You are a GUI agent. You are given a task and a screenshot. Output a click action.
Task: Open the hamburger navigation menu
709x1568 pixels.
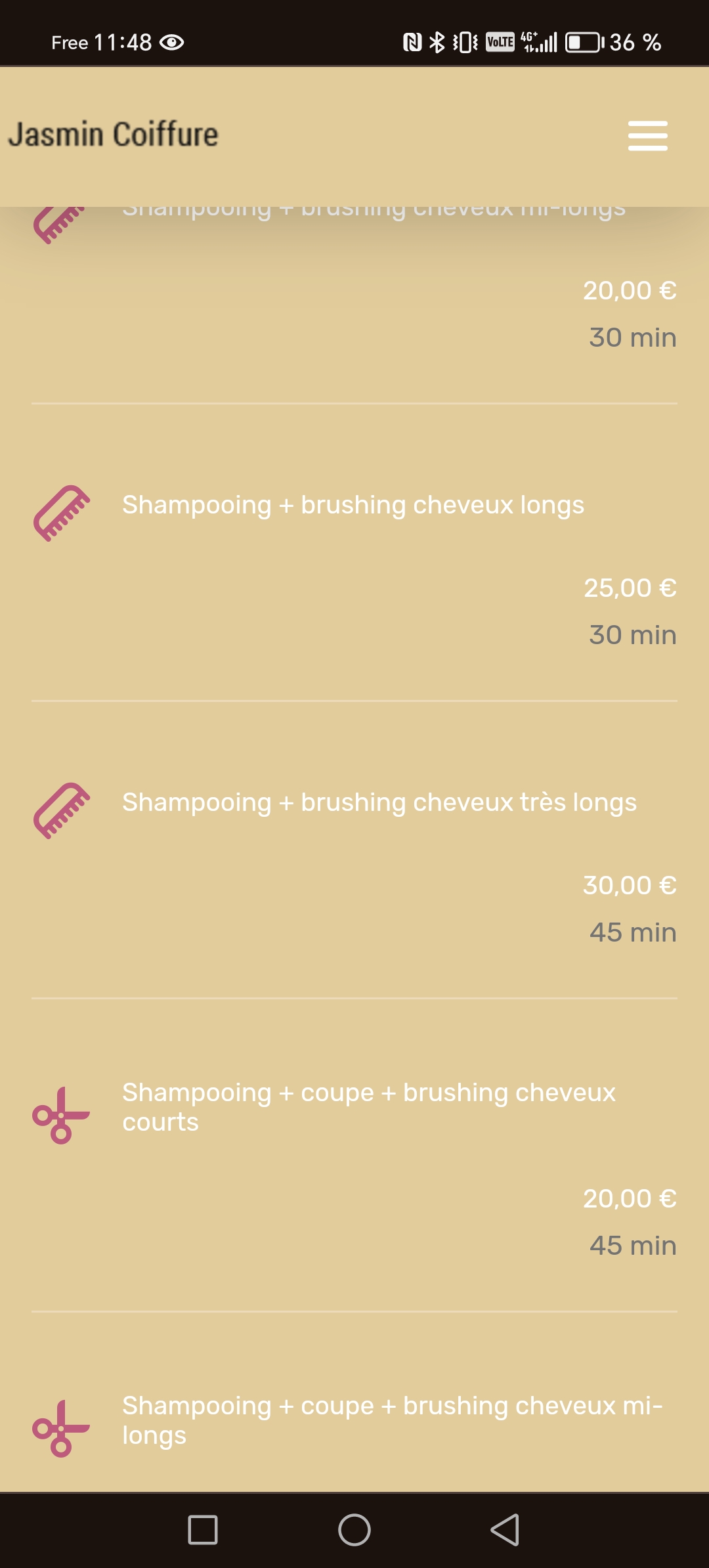pos(647,136)
